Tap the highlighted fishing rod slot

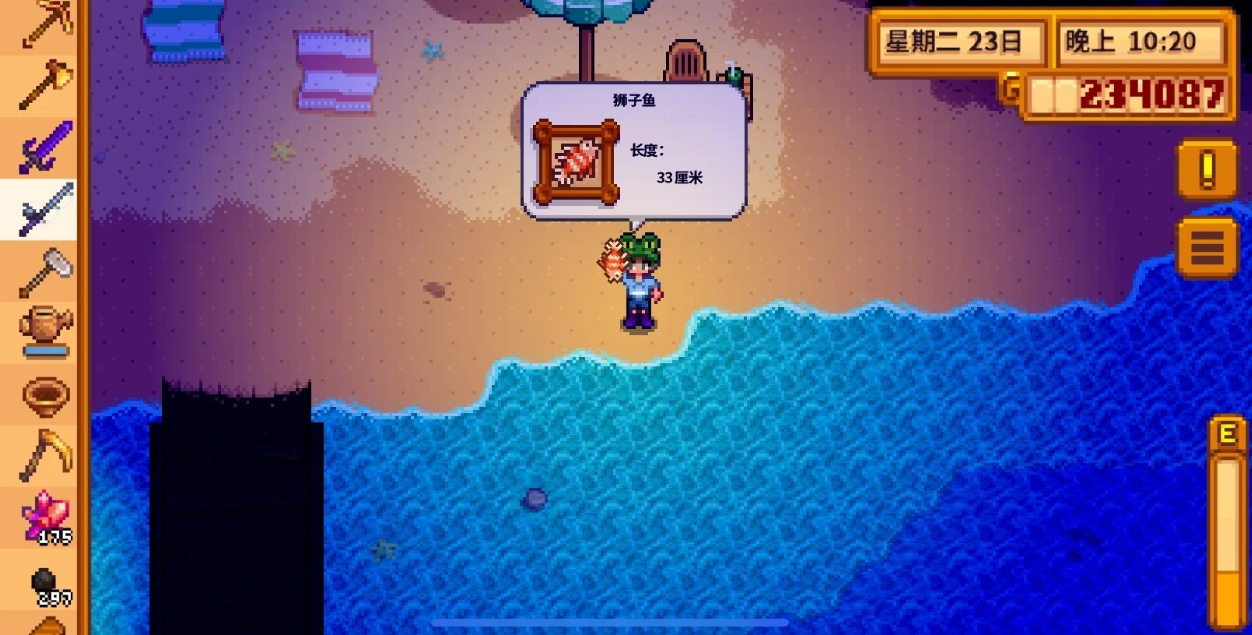point(44,209)
